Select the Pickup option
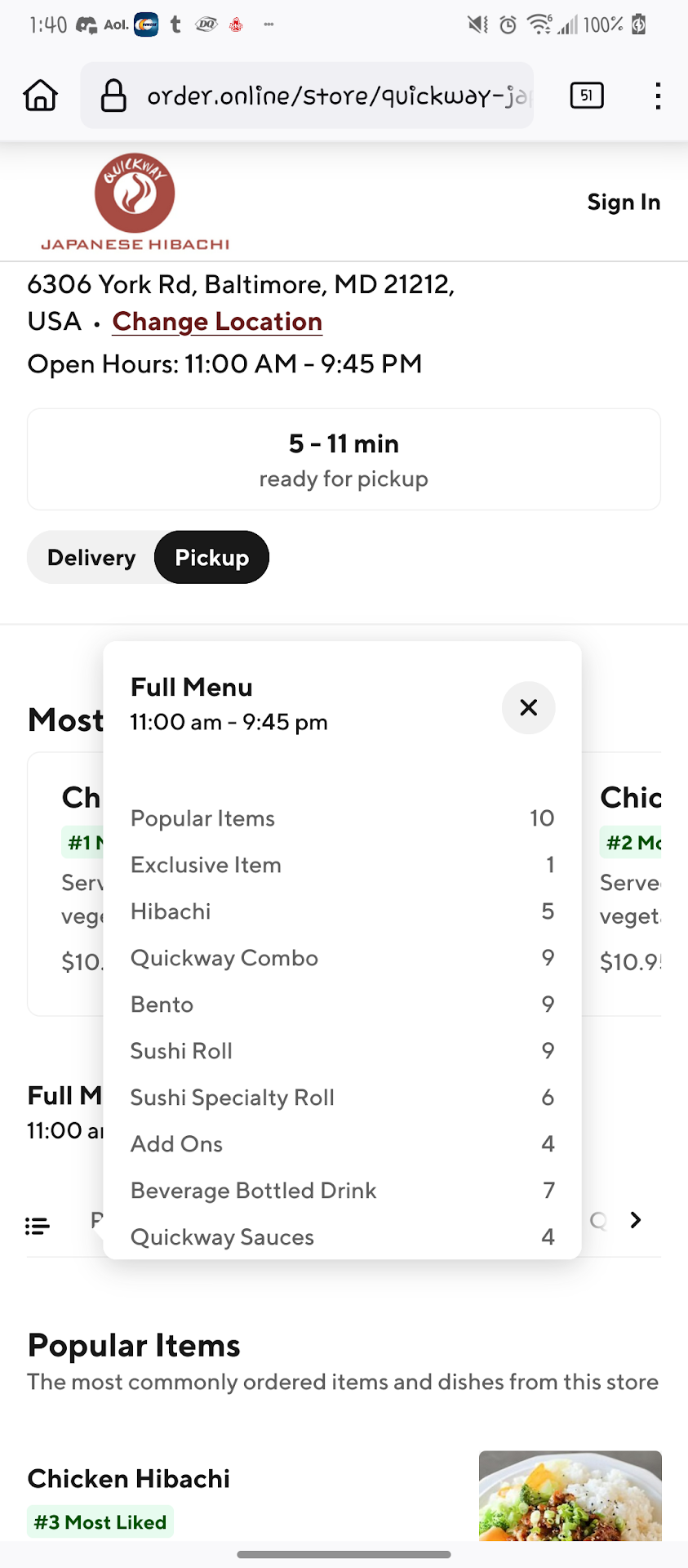The height and width of the screenshot is (1568, 688). pos(212,558)
